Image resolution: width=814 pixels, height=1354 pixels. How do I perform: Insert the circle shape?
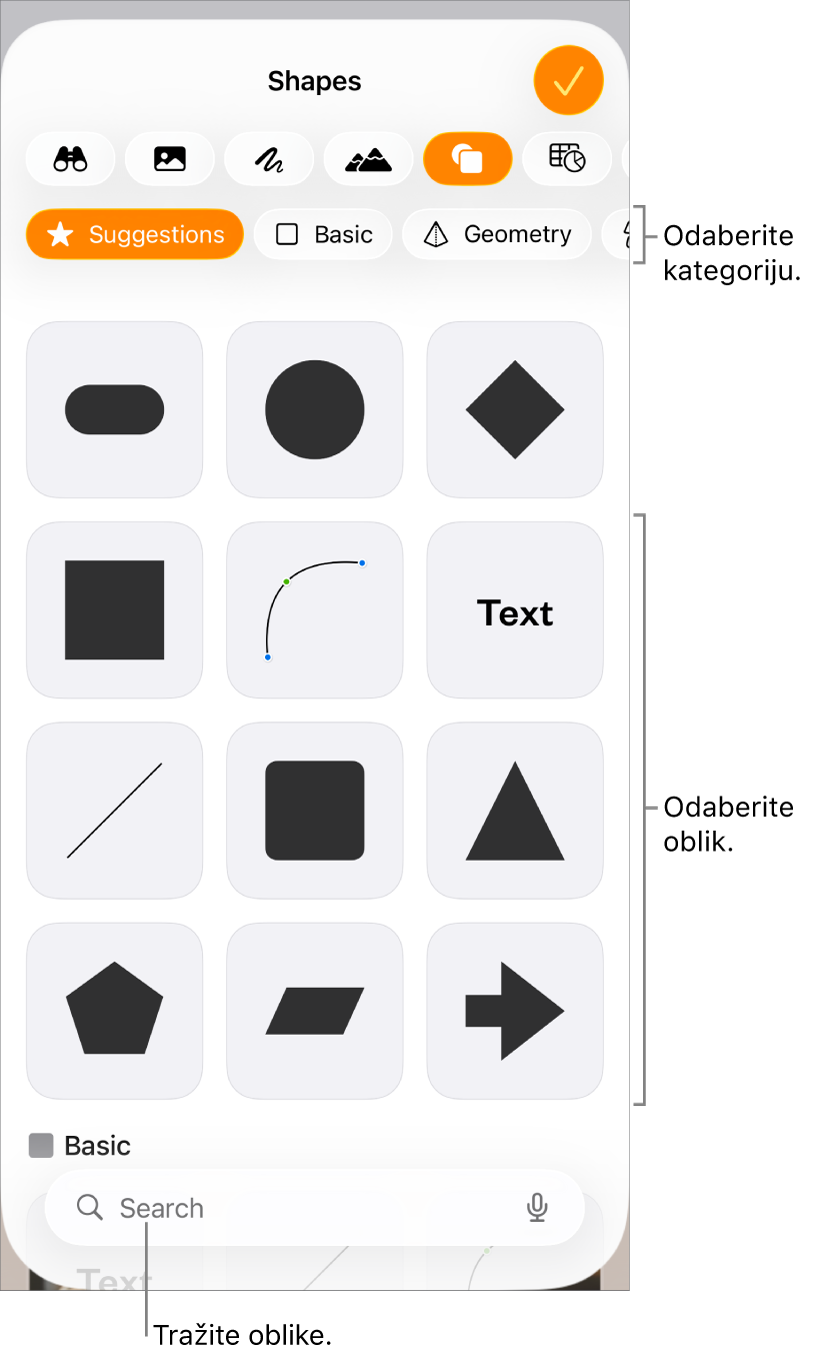[x=315, y=410]
